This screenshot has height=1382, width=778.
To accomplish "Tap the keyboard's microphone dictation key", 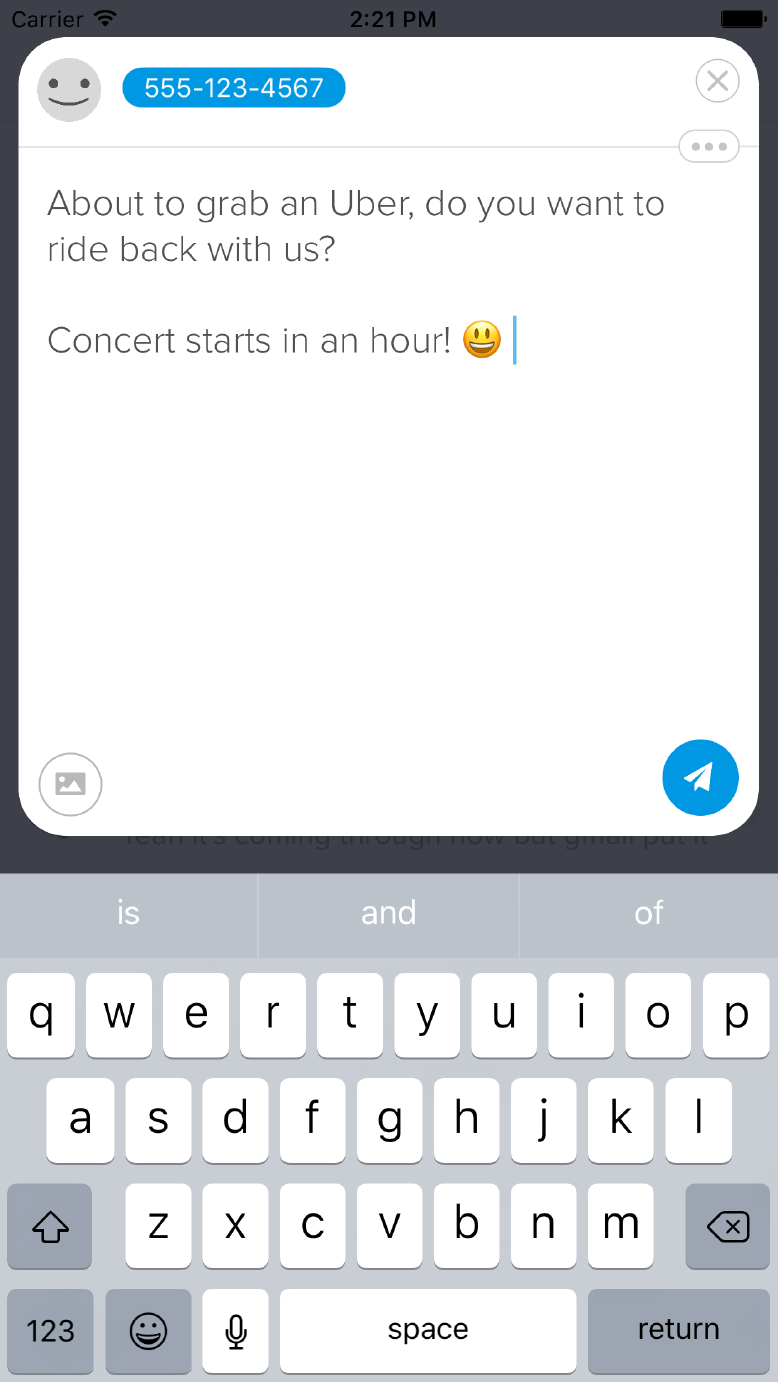I will [x=235, y=1330].
